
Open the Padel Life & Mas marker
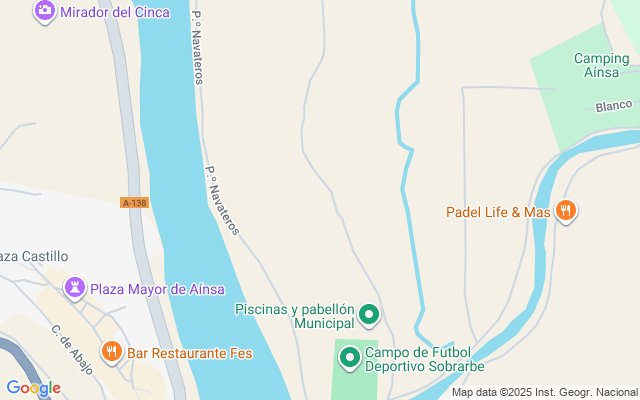click(566, 211)
